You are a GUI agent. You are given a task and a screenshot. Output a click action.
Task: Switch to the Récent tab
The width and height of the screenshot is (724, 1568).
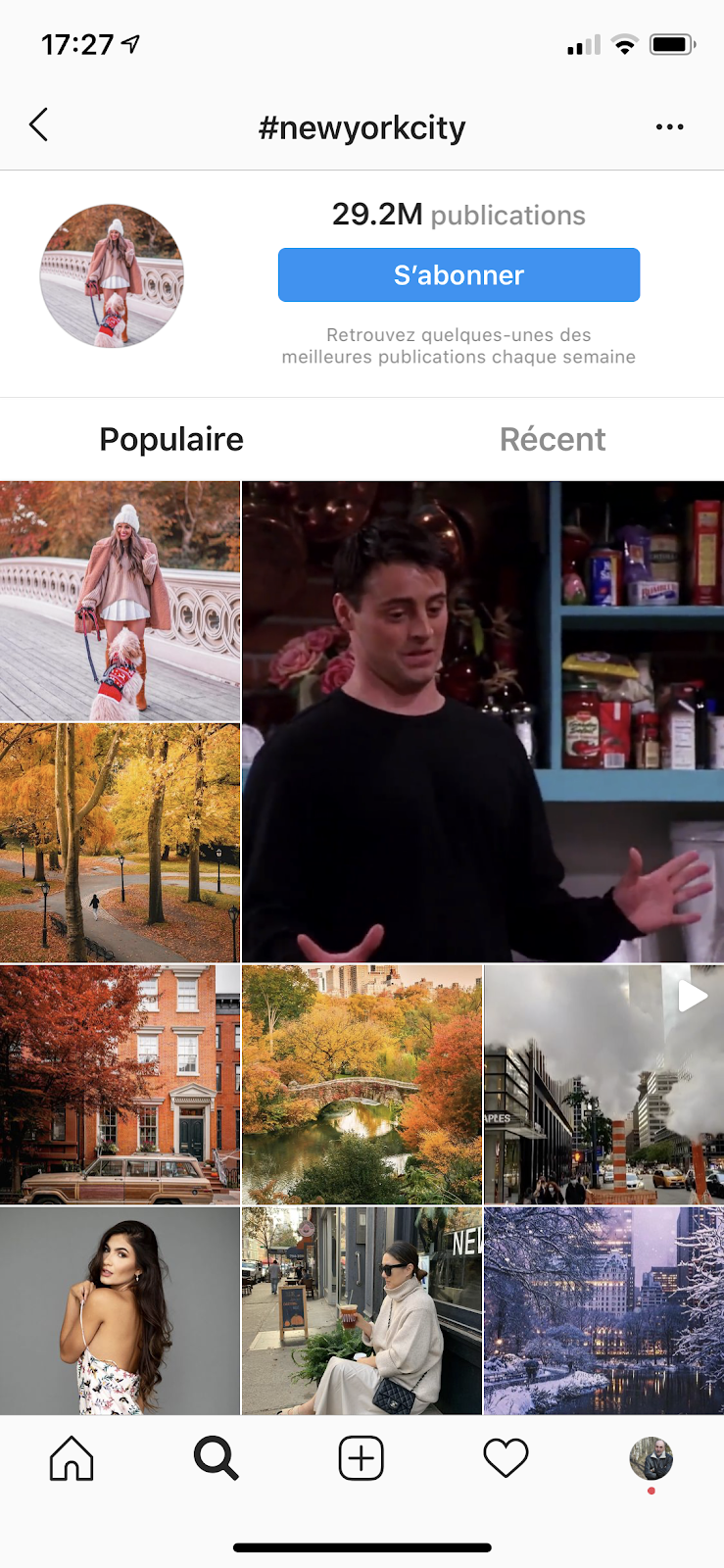(x=552, y=439)
